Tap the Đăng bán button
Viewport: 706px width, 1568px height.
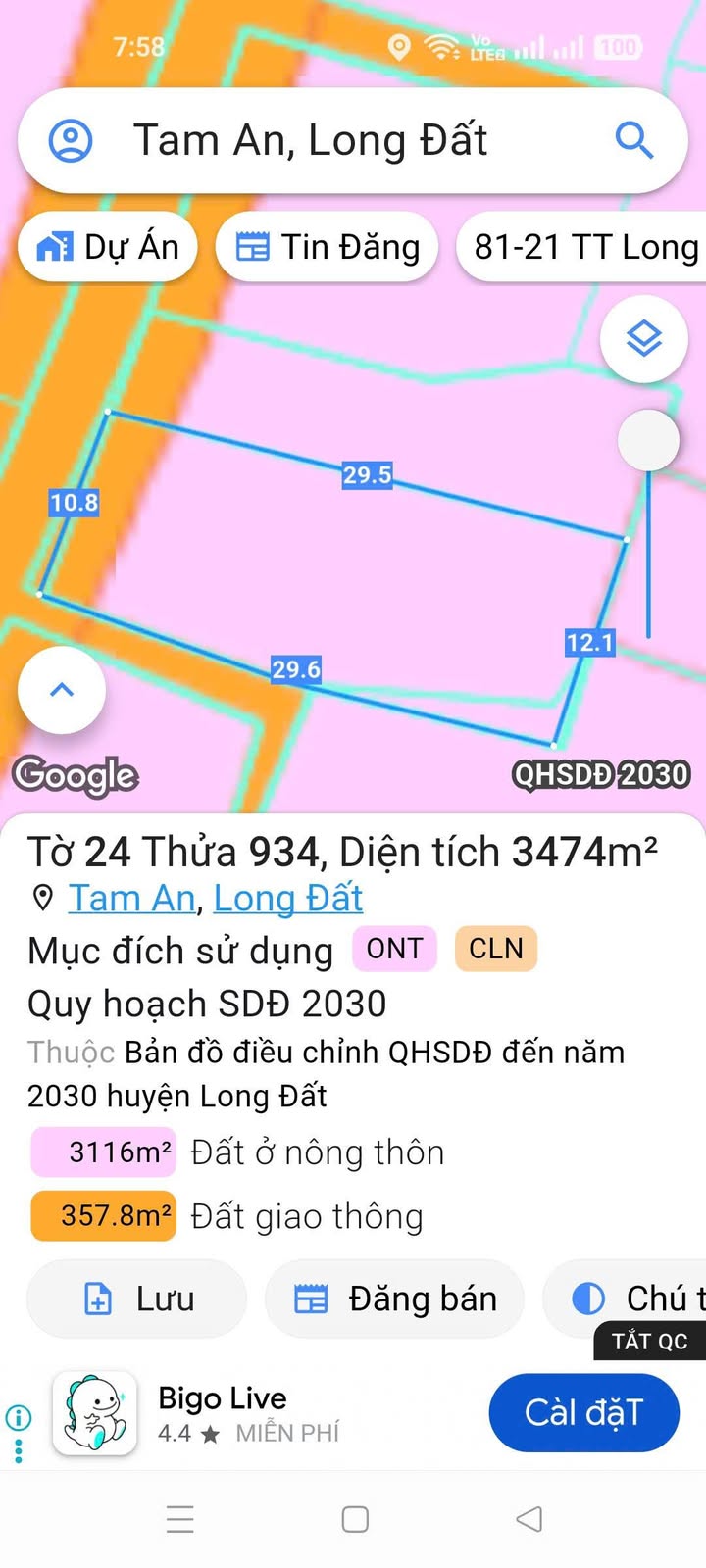pos(395,1298)
